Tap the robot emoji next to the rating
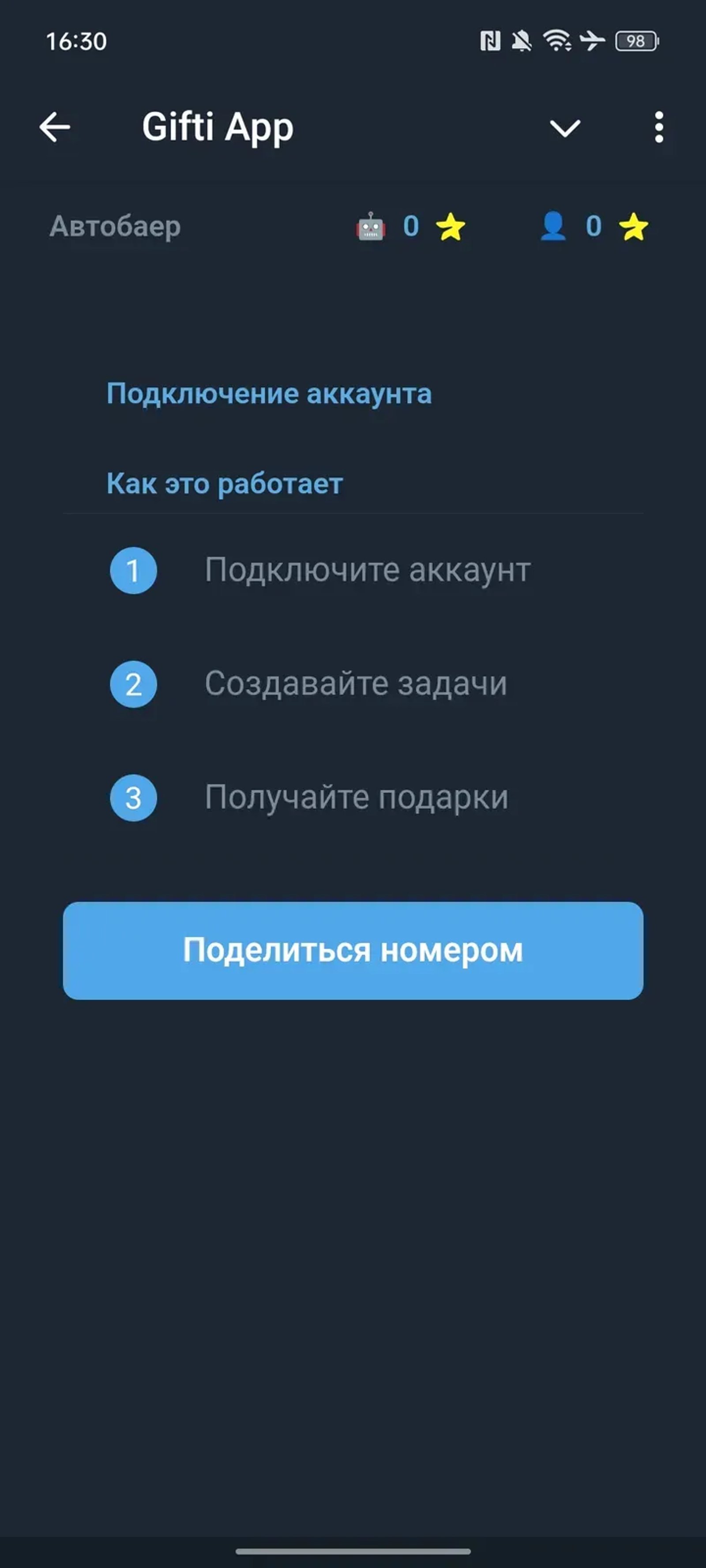This screenshot has height=1568, width=706. pos(370,227)
